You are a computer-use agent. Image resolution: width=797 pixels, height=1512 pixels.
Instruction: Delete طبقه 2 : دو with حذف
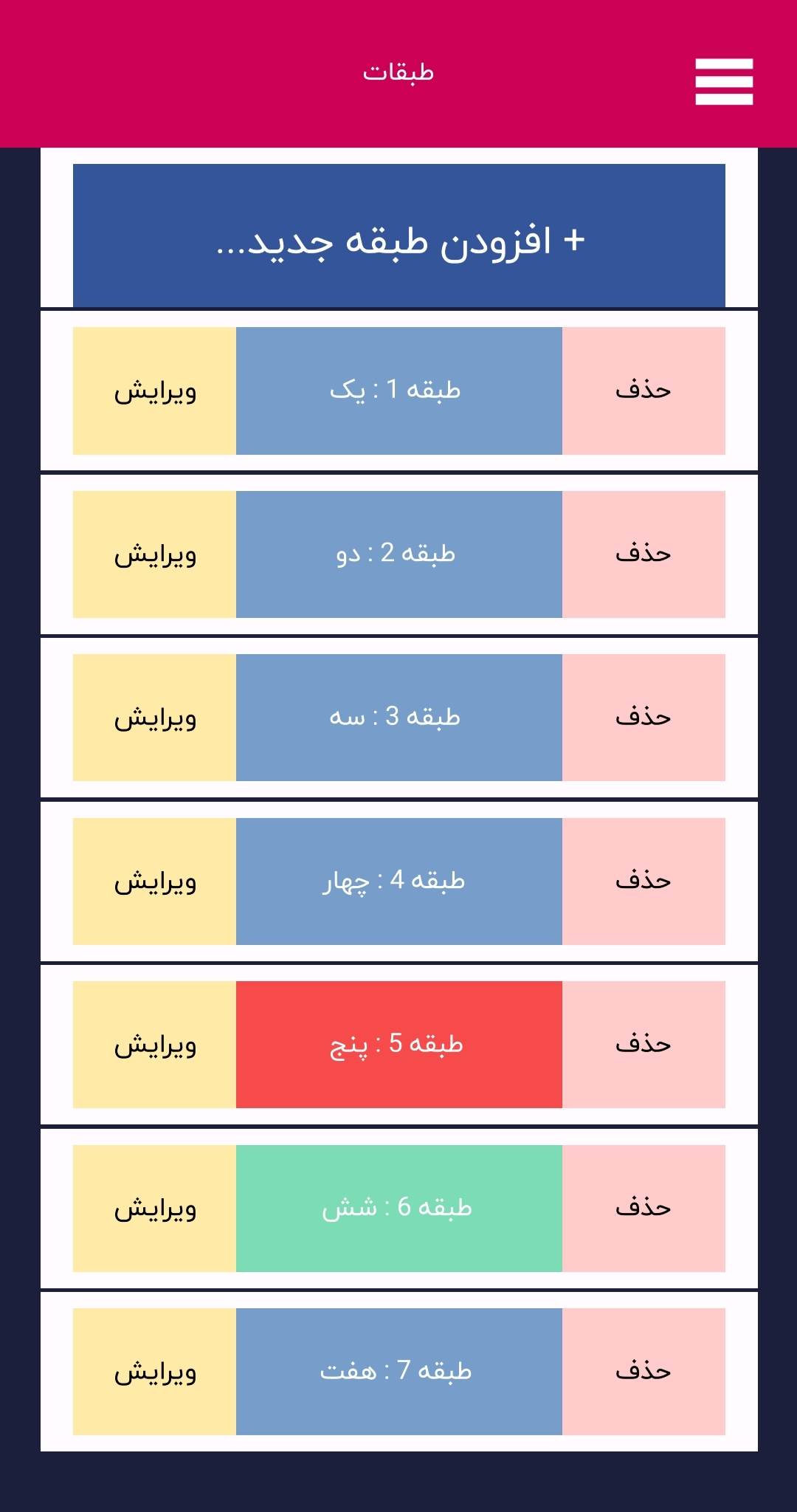tap(644, 554)
